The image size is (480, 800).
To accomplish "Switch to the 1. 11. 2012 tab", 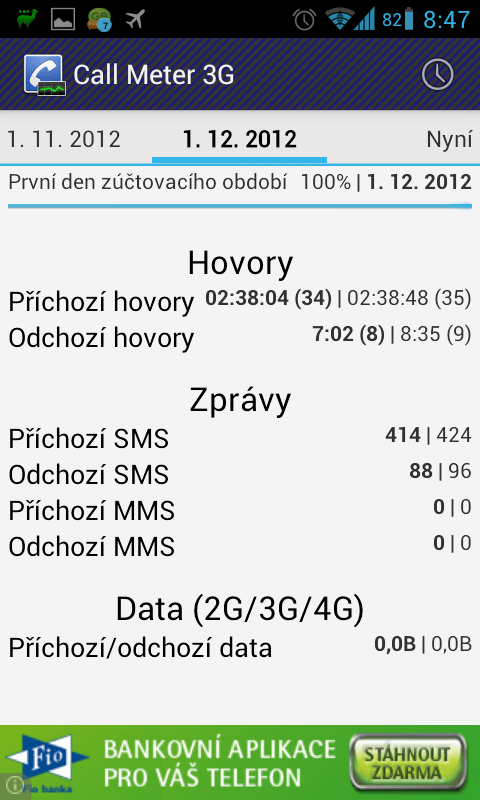I will pos(64,139).
